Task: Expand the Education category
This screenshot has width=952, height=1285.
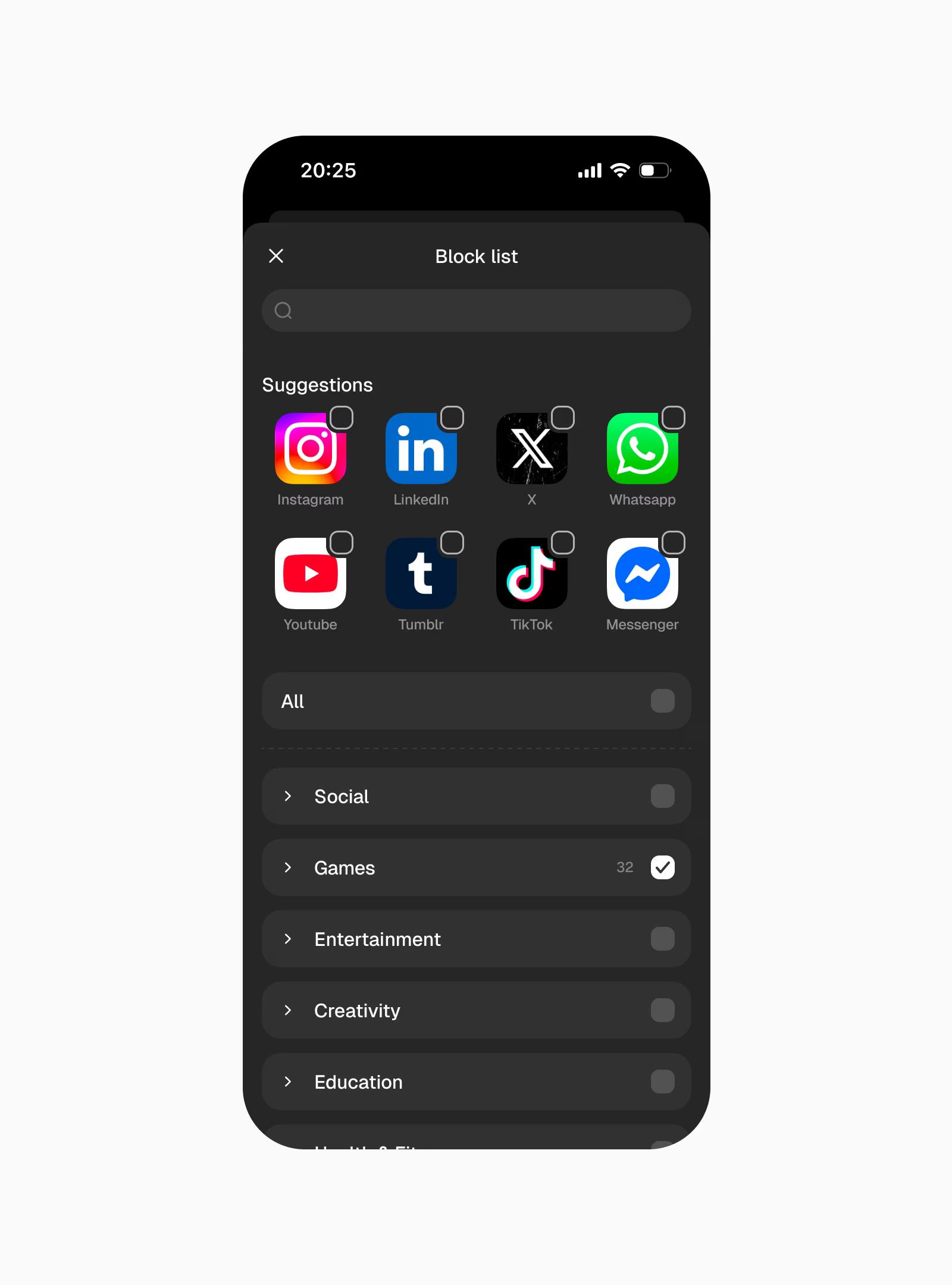Action: pos(288,1082)
